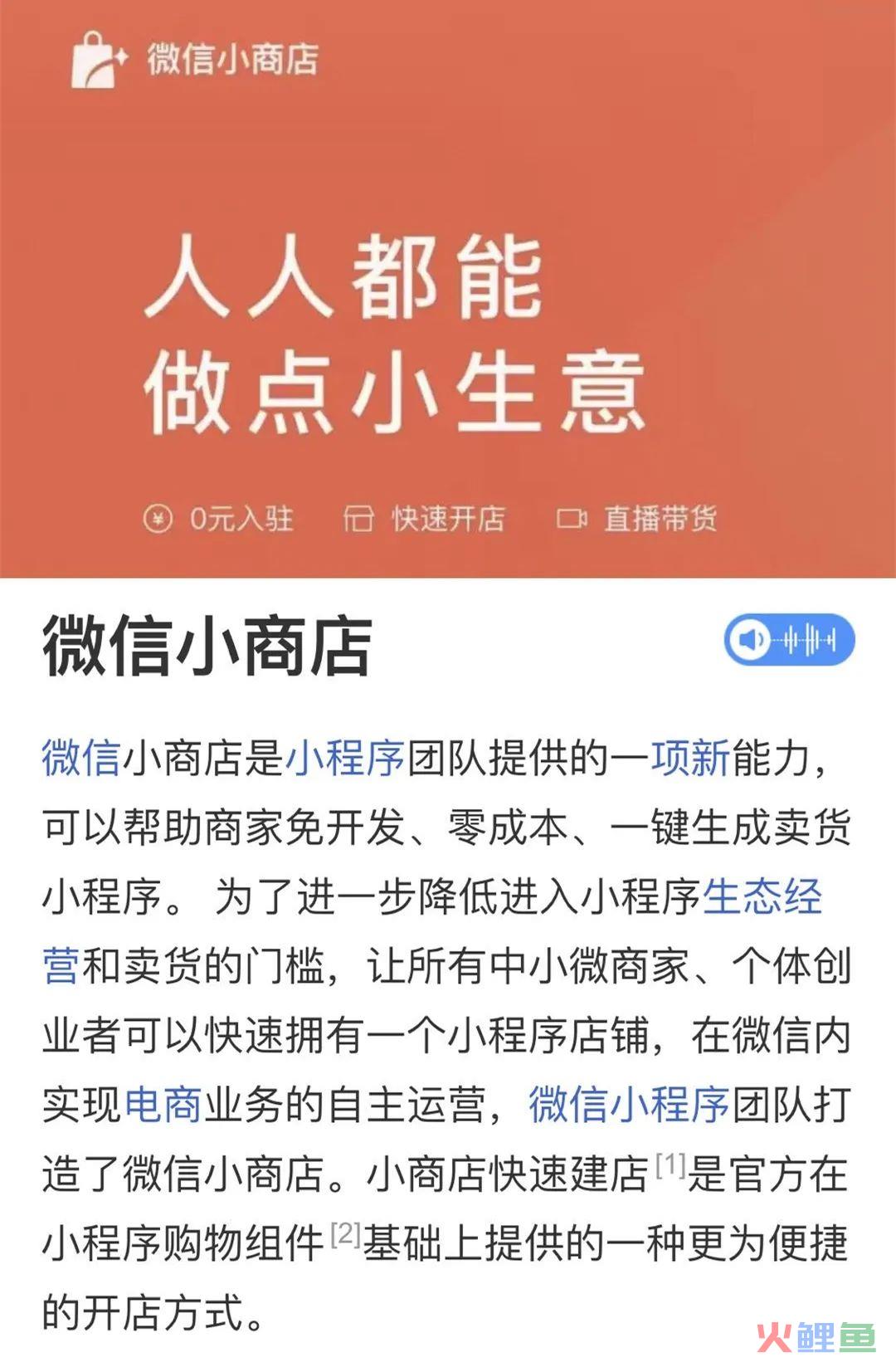Open the 微信小商店 banner image
Screen dimensions: 896x1357
pos(448,290)
